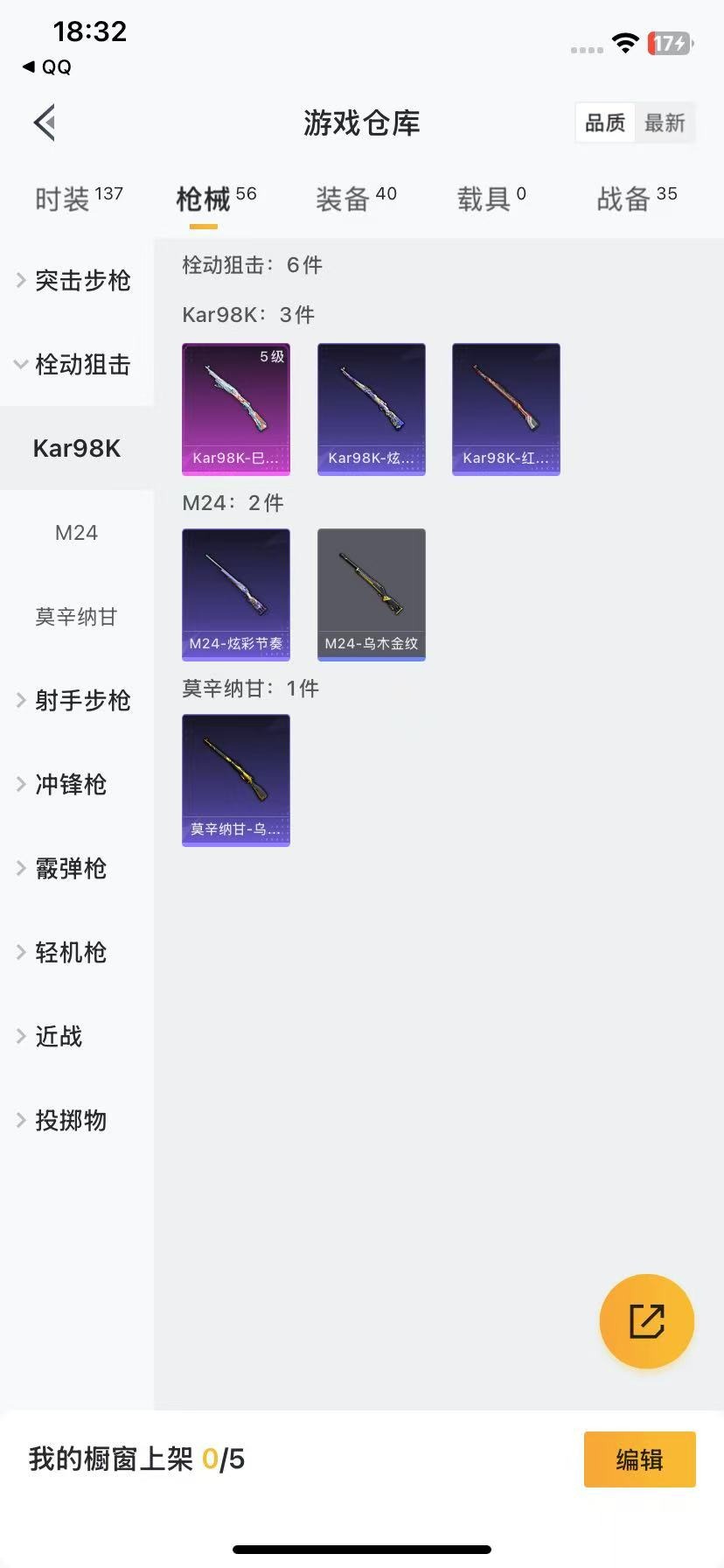Open the M24-乌木金纹 skin card
Screen dimensions: 724x1568
[x=372, y=595]
